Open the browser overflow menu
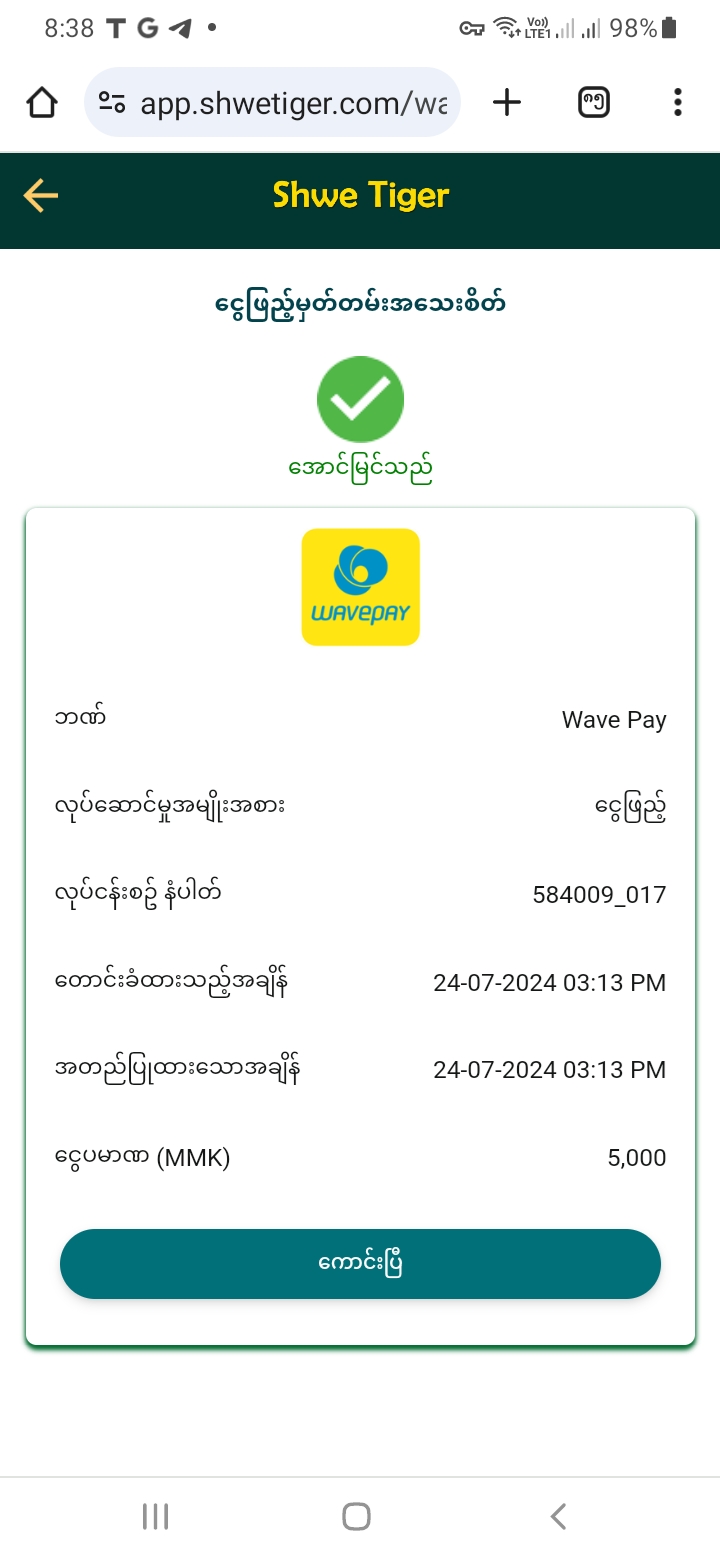The image size is (720, 1560). (x=677, y=102)
